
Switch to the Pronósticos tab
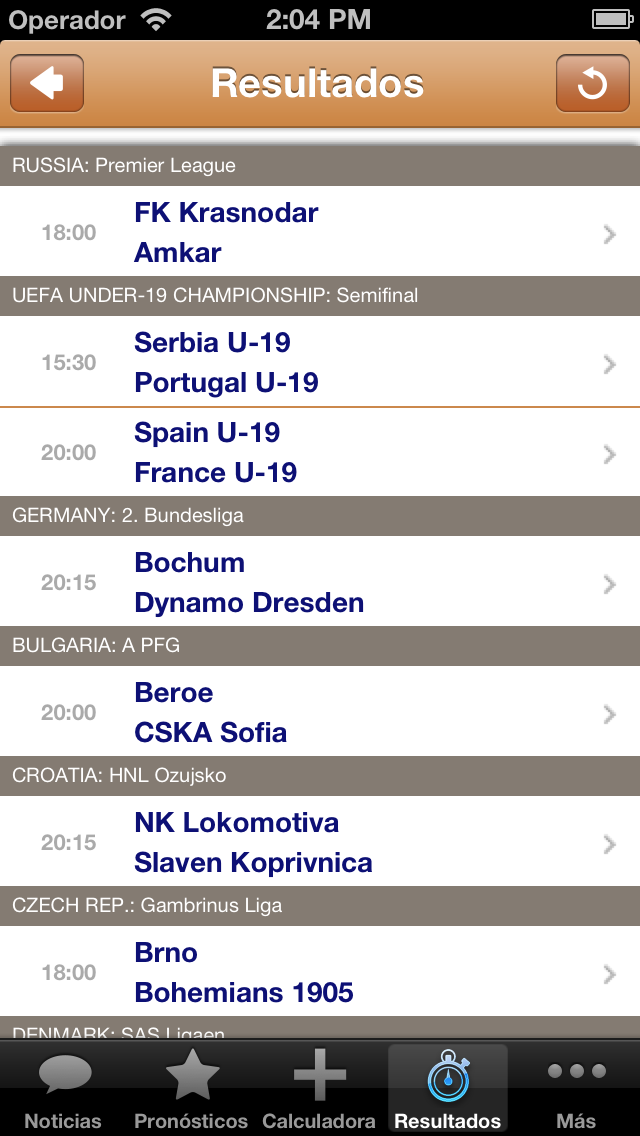(x=192, y=1089)
